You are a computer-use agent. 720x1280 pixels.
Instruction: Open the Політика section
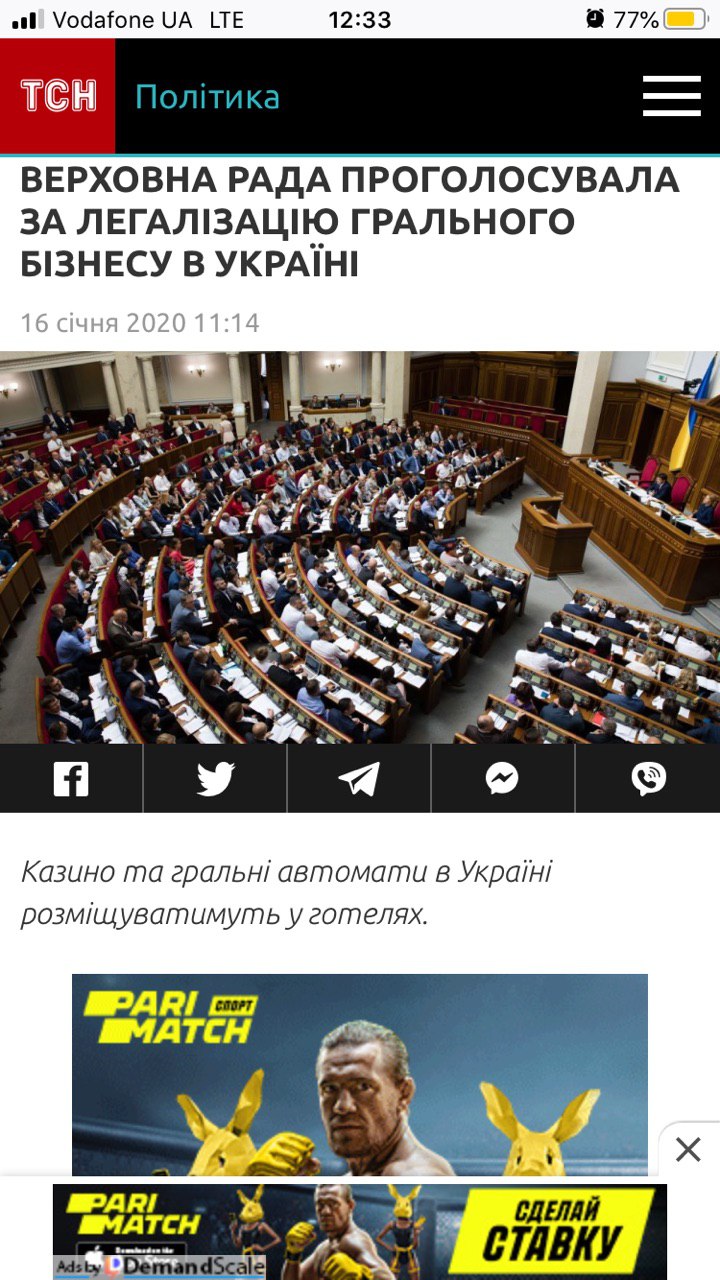point(207,98)
